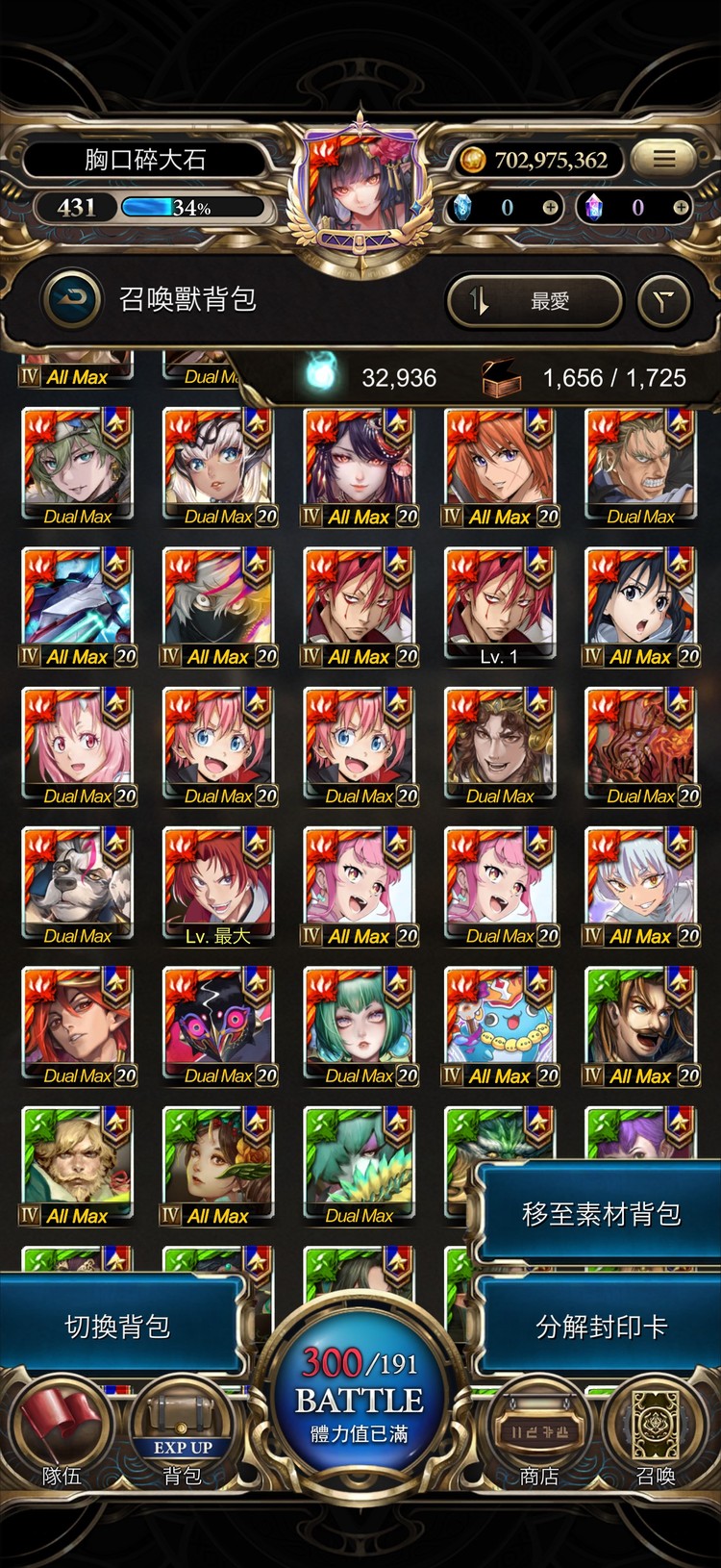Open the card filter funnel icon
Screen dimensions: 721x1568
coord(664,301)
